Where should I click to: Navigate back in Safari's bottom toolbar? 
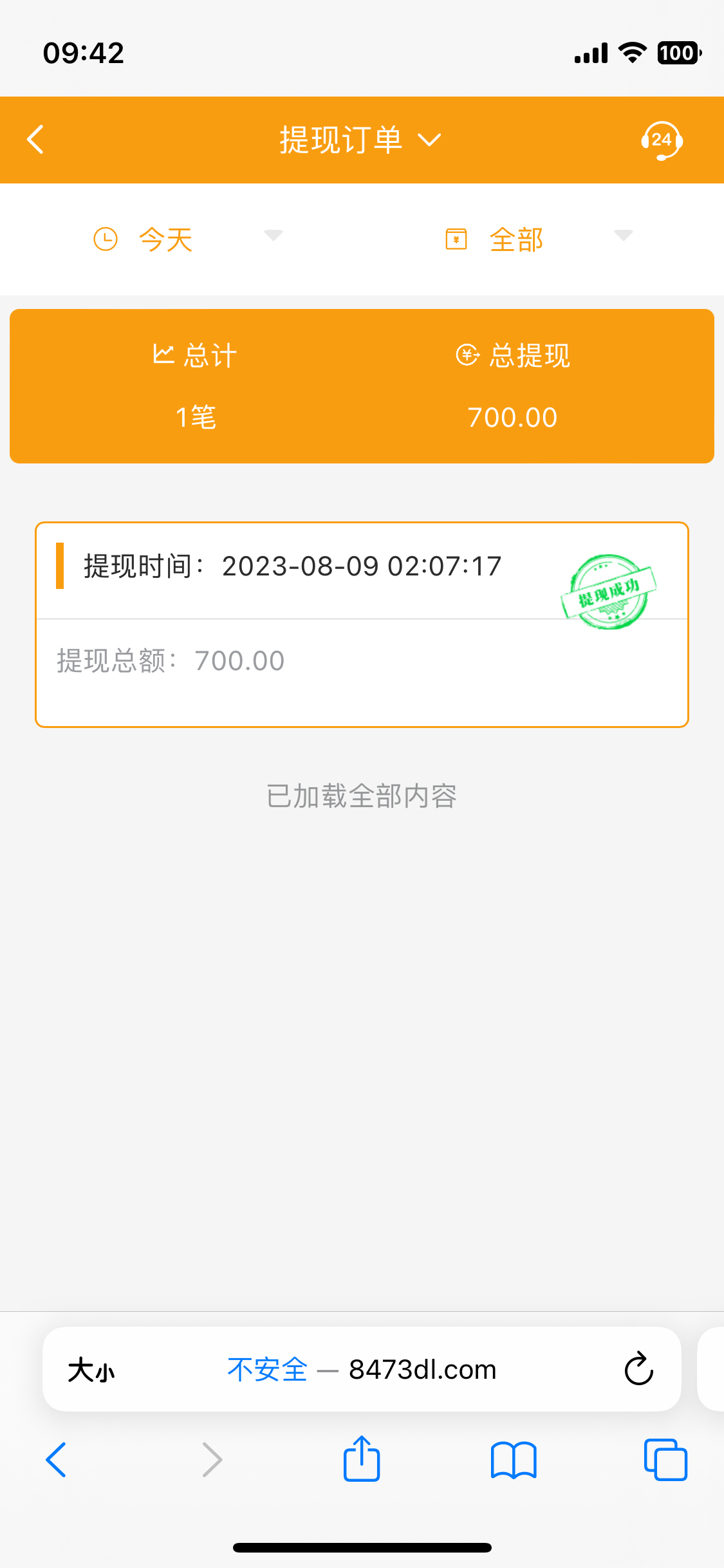coord(57,1460)
